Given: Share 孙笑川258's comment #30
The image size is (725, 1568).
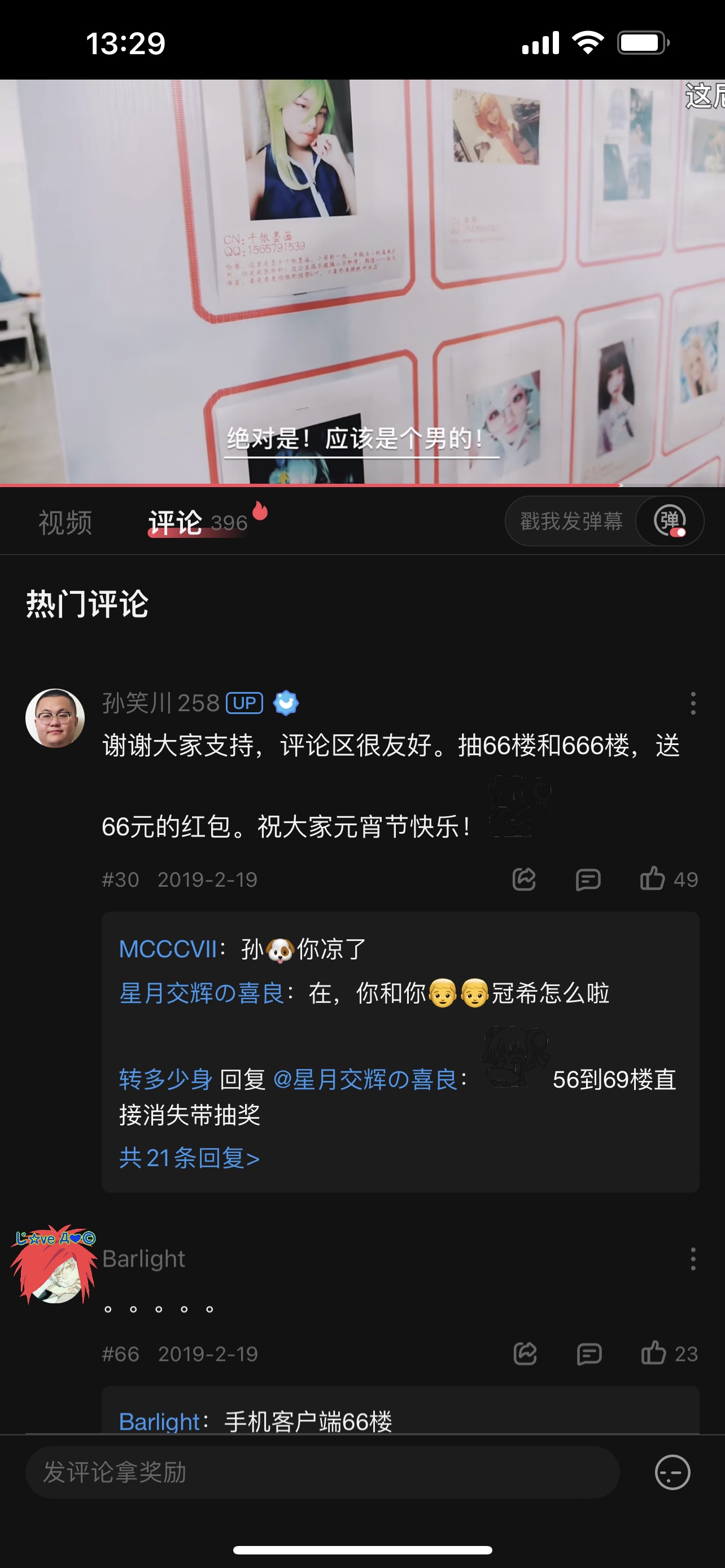Looking at the screenshot, I should point(524,879).
